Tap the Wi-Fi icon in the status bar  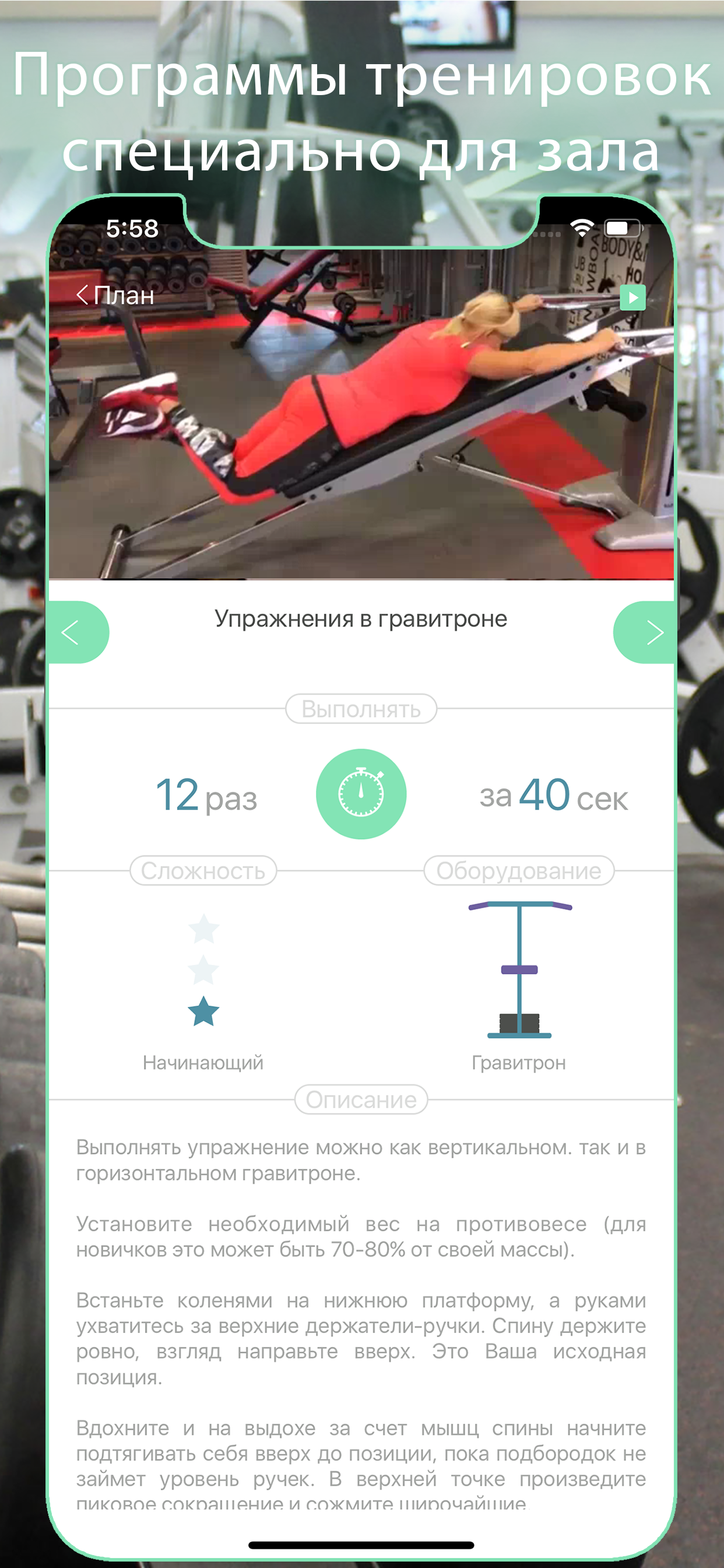(x=582, y=227)
